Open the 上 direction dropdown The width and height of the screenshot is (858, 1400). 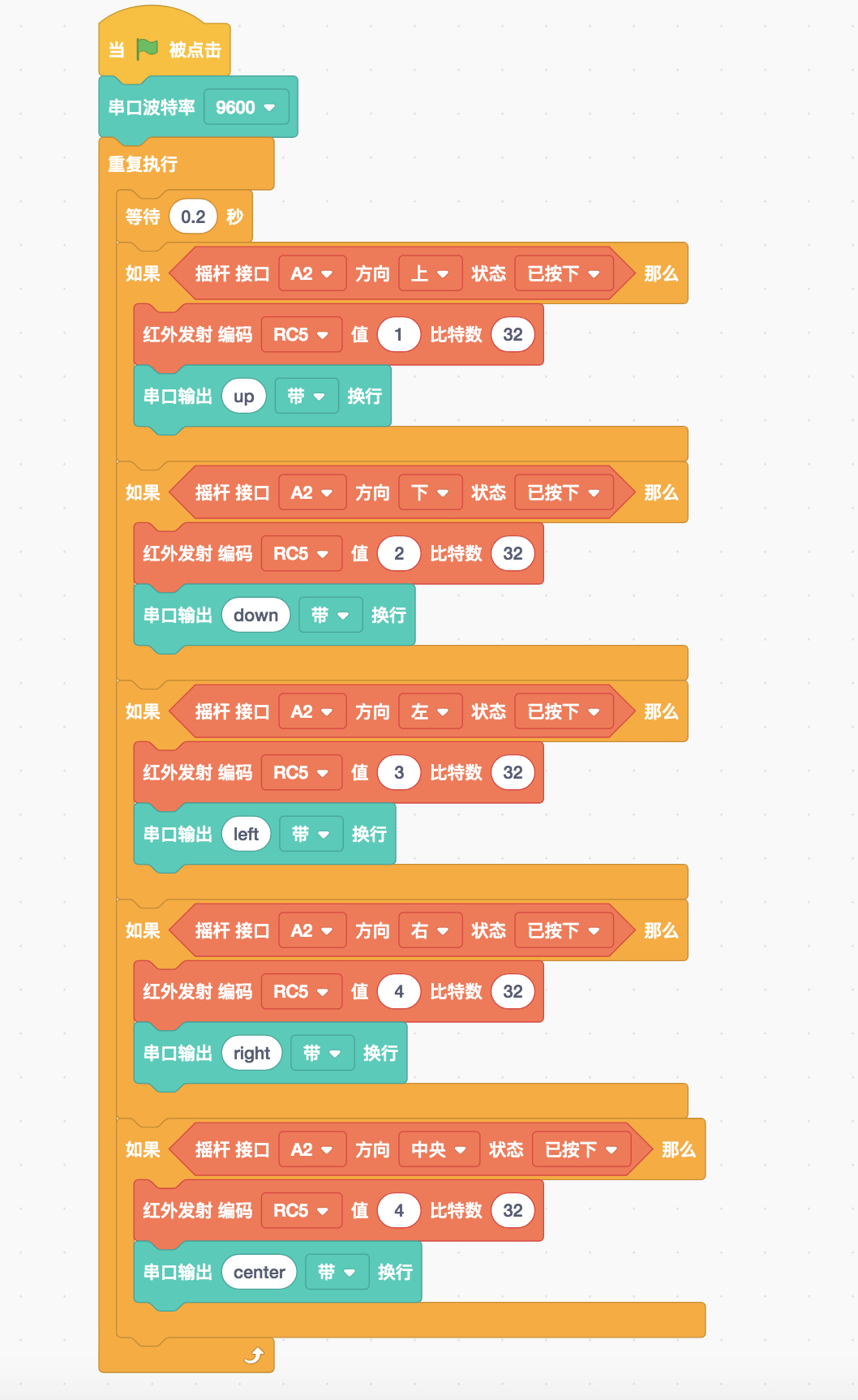point(430,273)
